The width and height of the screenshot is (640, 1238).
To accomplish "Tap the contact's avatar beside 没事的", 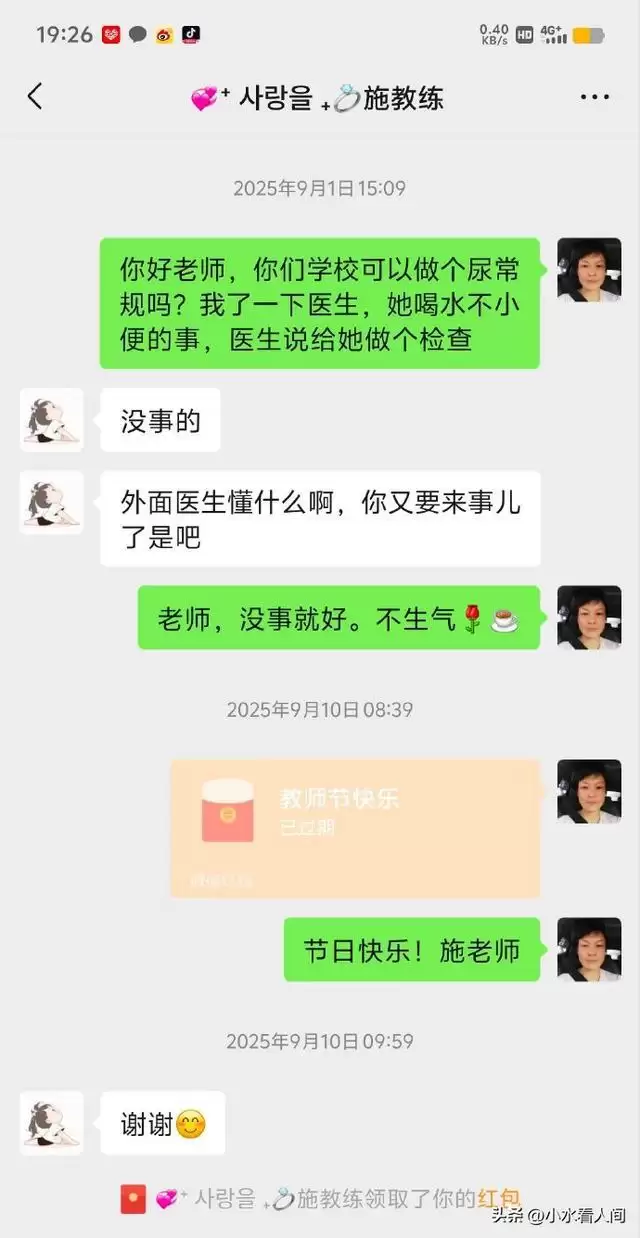I will (52, 419).
